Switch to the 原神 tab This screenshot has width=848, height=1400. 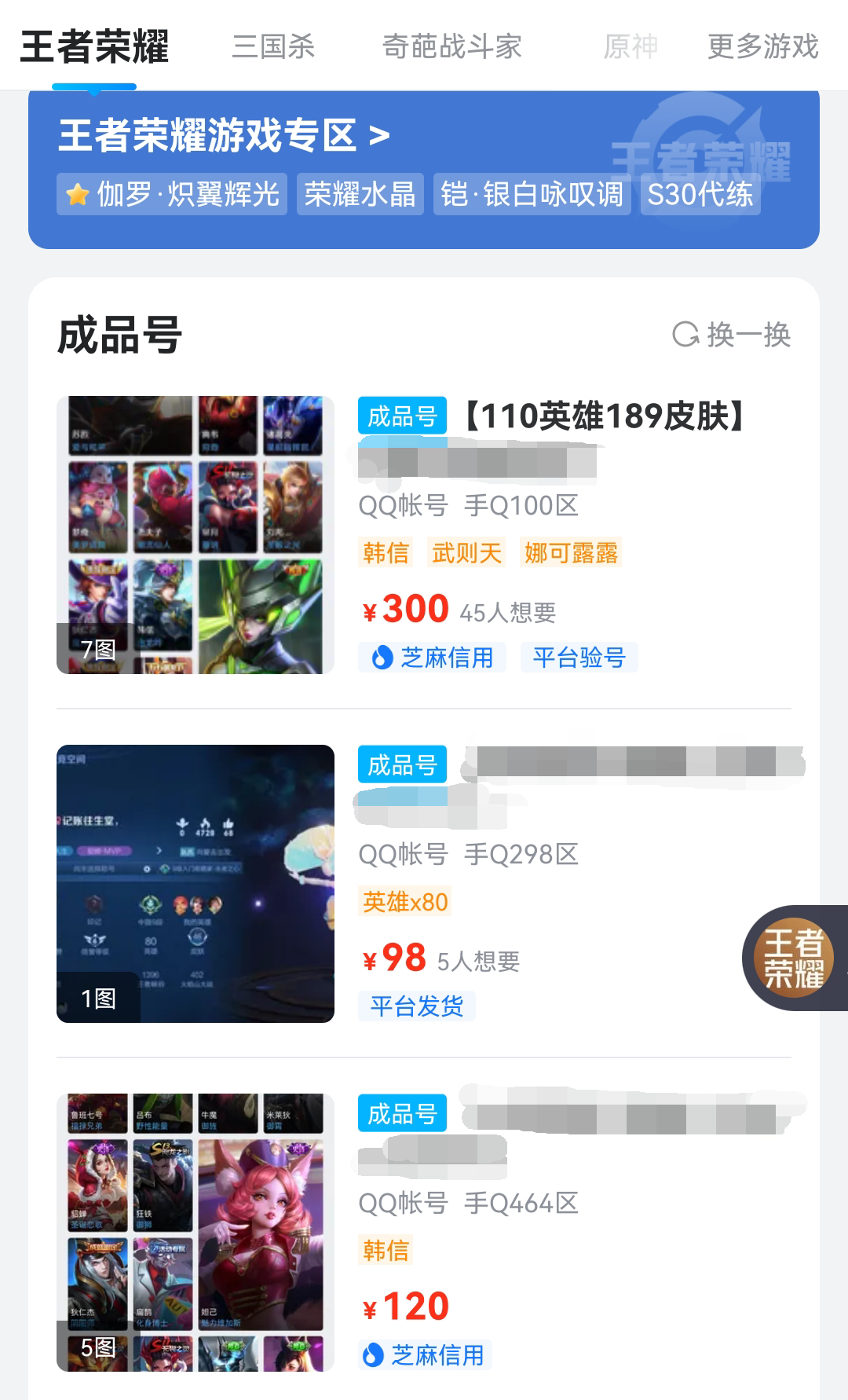tap(630, 47)
